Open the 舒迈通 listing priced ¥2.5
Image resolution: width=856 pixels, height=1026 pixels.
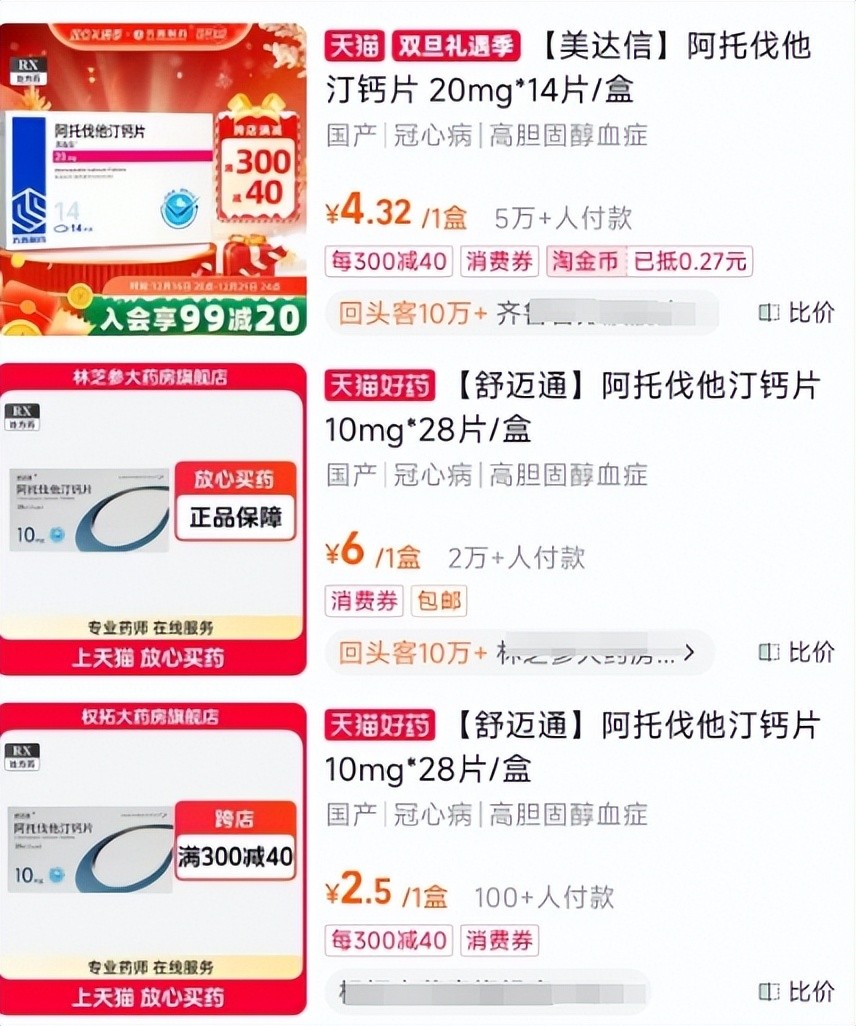coord(572,746)
